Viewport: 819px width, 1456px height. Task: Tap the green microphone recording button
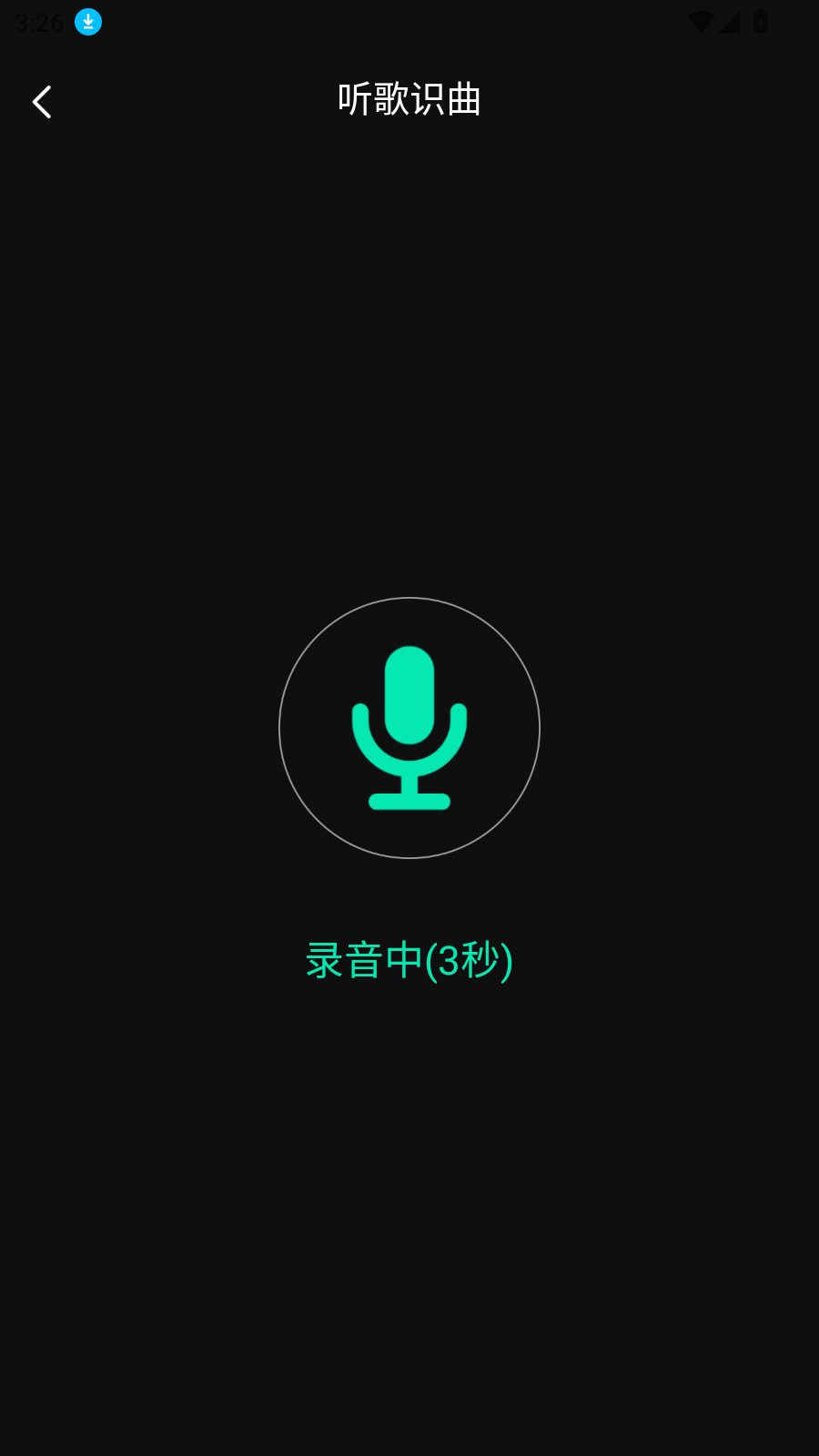409,728
